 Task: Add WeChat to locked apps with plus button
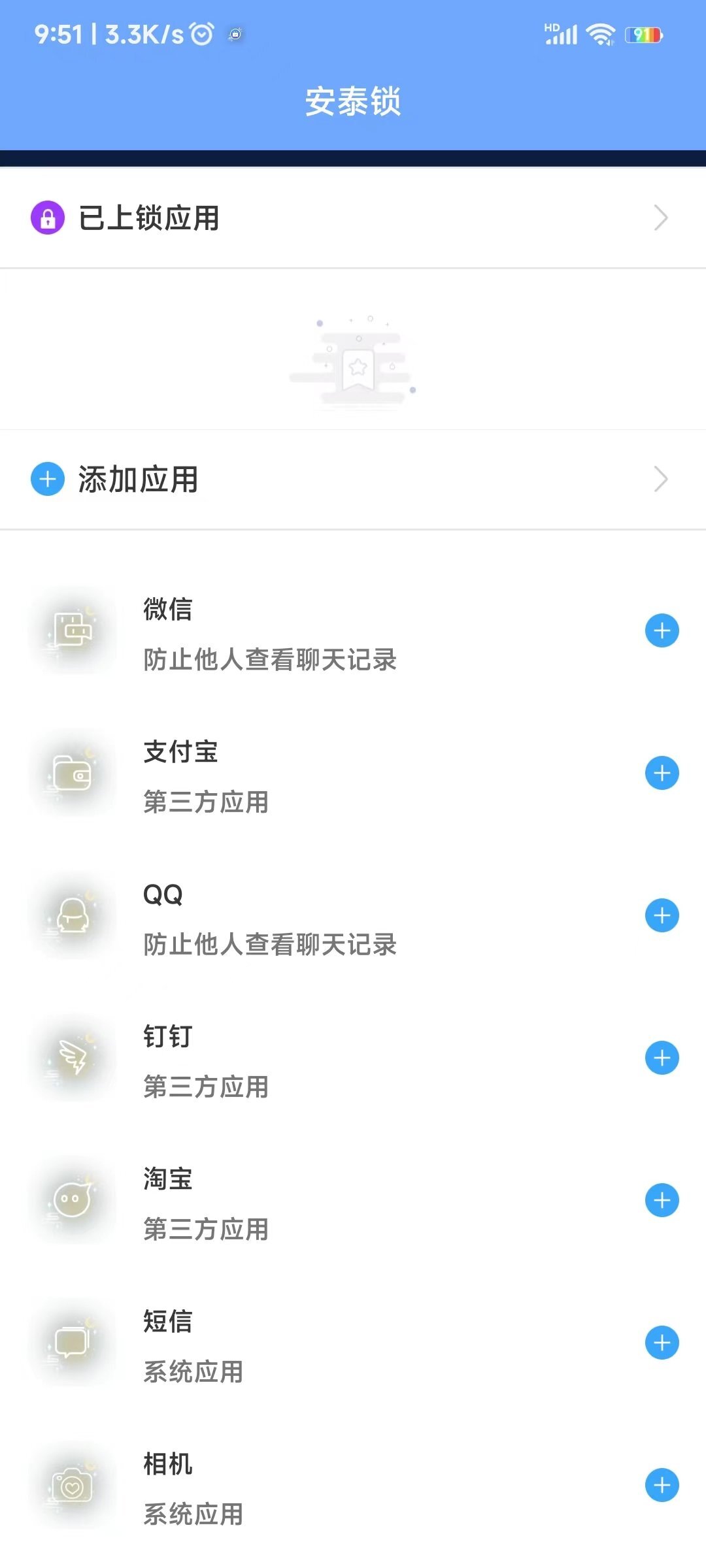662,630
